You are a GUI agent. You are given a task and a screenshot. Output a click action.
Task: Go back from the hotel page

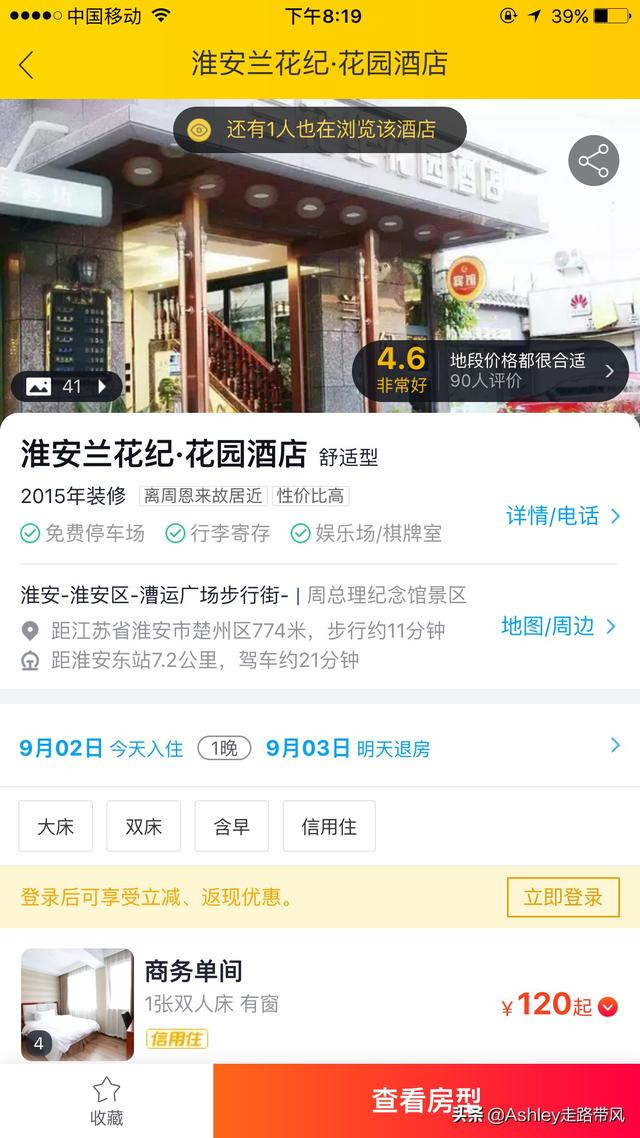click(x=27, y=65)
